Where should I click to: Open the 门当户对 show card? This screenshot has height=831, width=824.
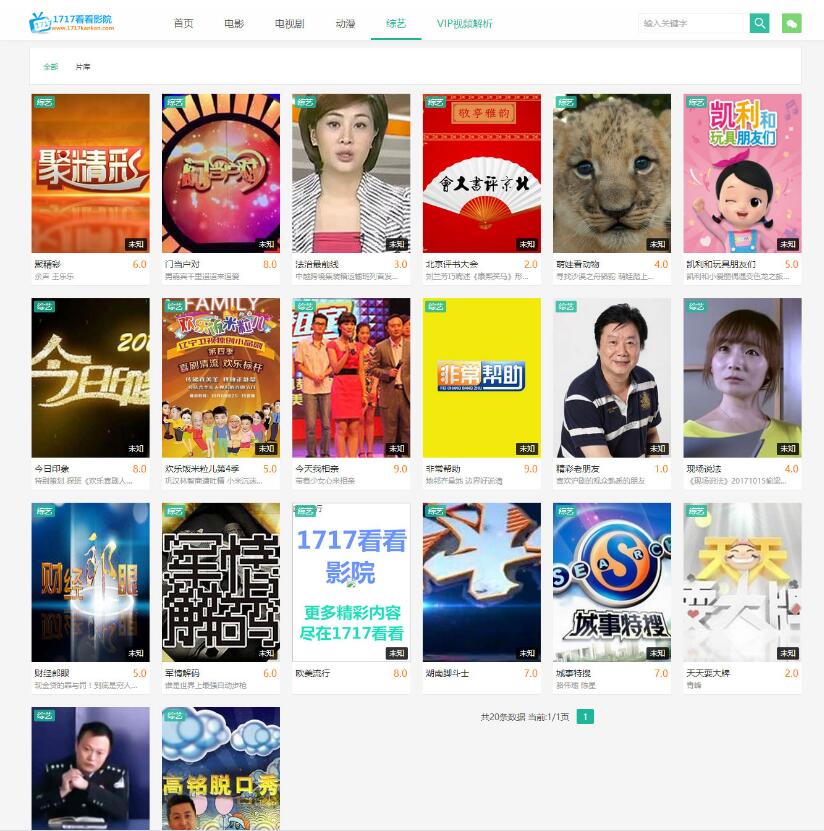point(220,173)
